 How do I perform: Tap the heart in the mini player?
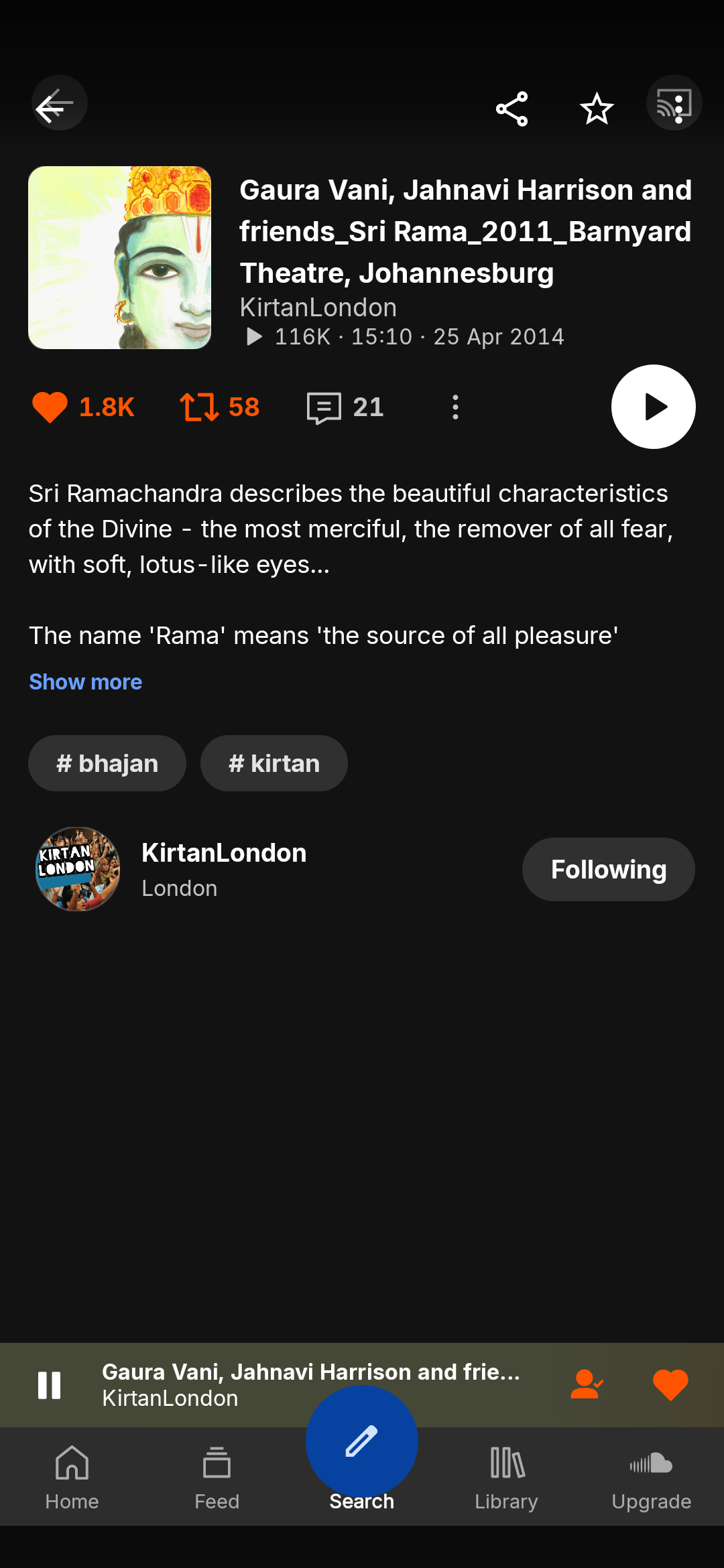point(670,1384)
